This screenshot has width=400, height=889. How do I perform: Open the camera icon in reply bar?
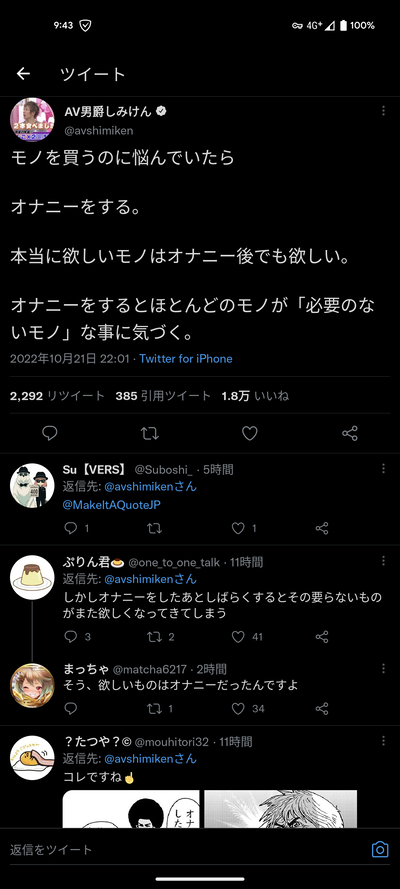[380, 849]
